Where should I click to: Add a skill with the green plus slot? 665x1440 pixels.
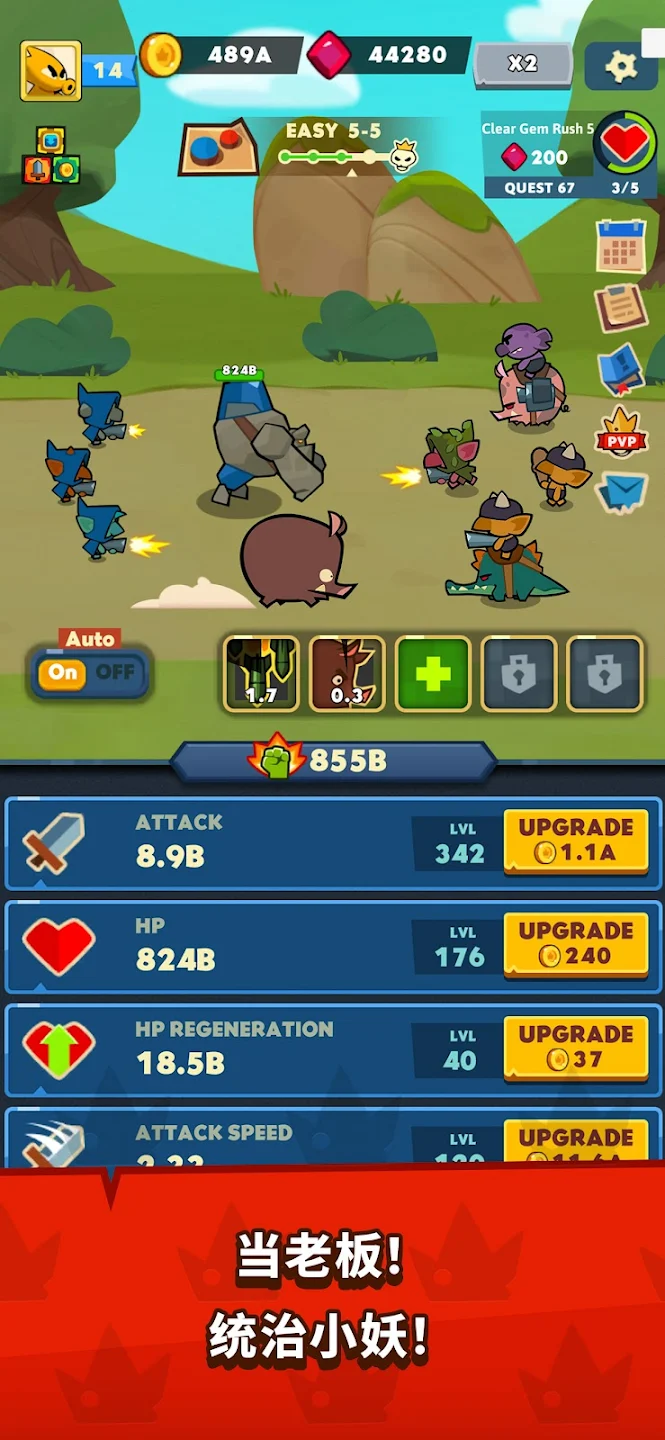(x=433, y=674)
